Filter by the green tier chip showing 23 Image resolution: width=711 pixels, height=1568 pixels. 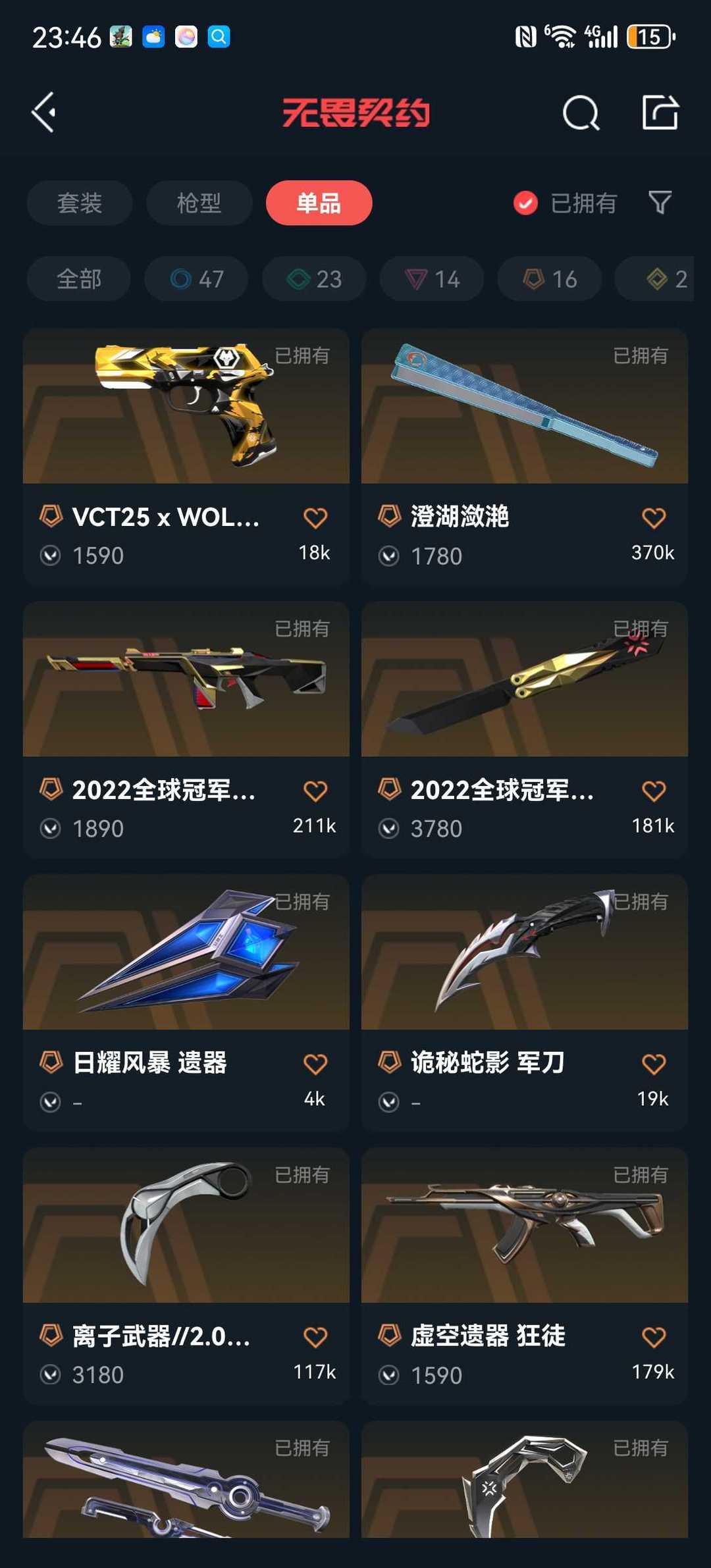click(314, 279)
